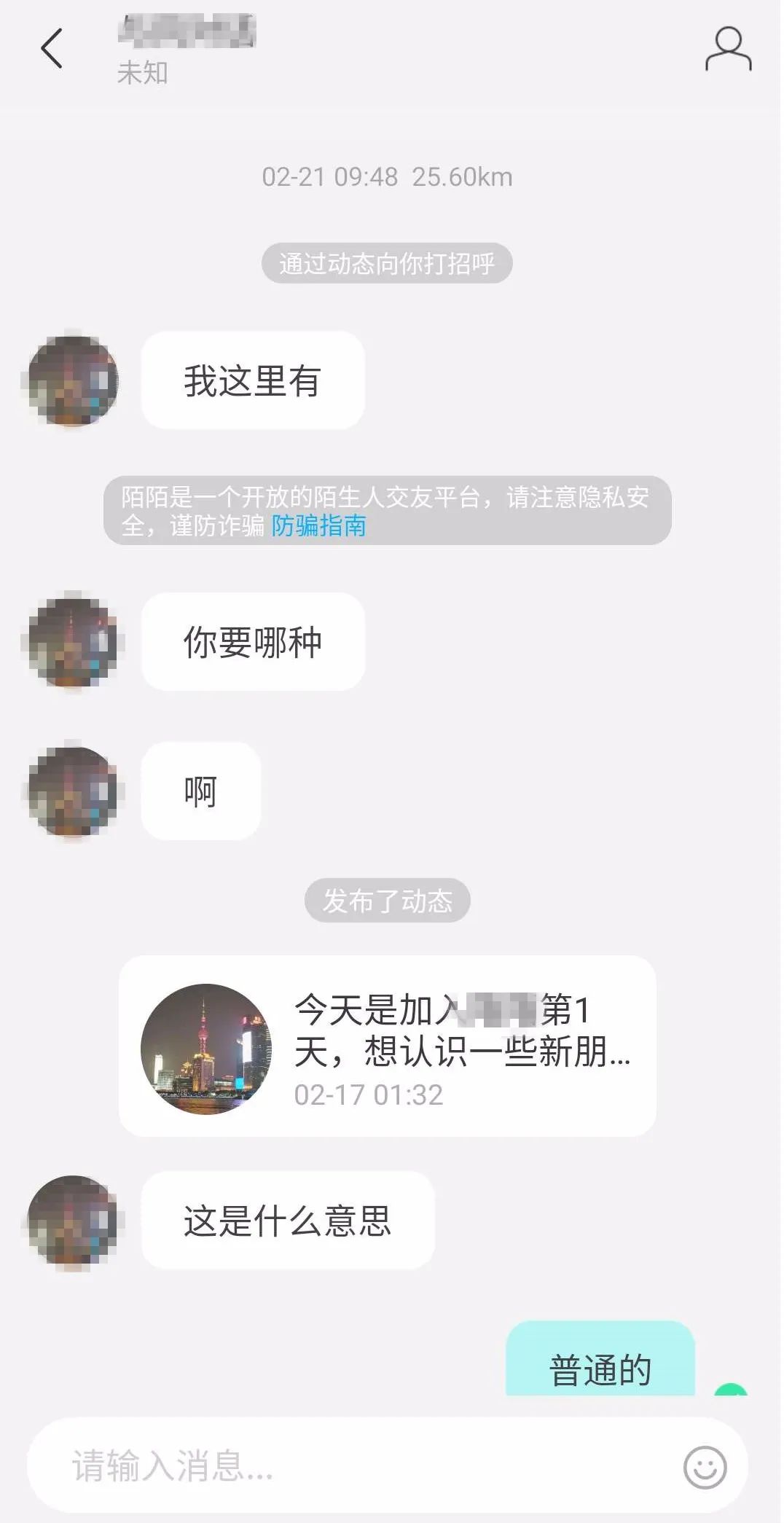Open the contact's profile icon

coord(728,50)
